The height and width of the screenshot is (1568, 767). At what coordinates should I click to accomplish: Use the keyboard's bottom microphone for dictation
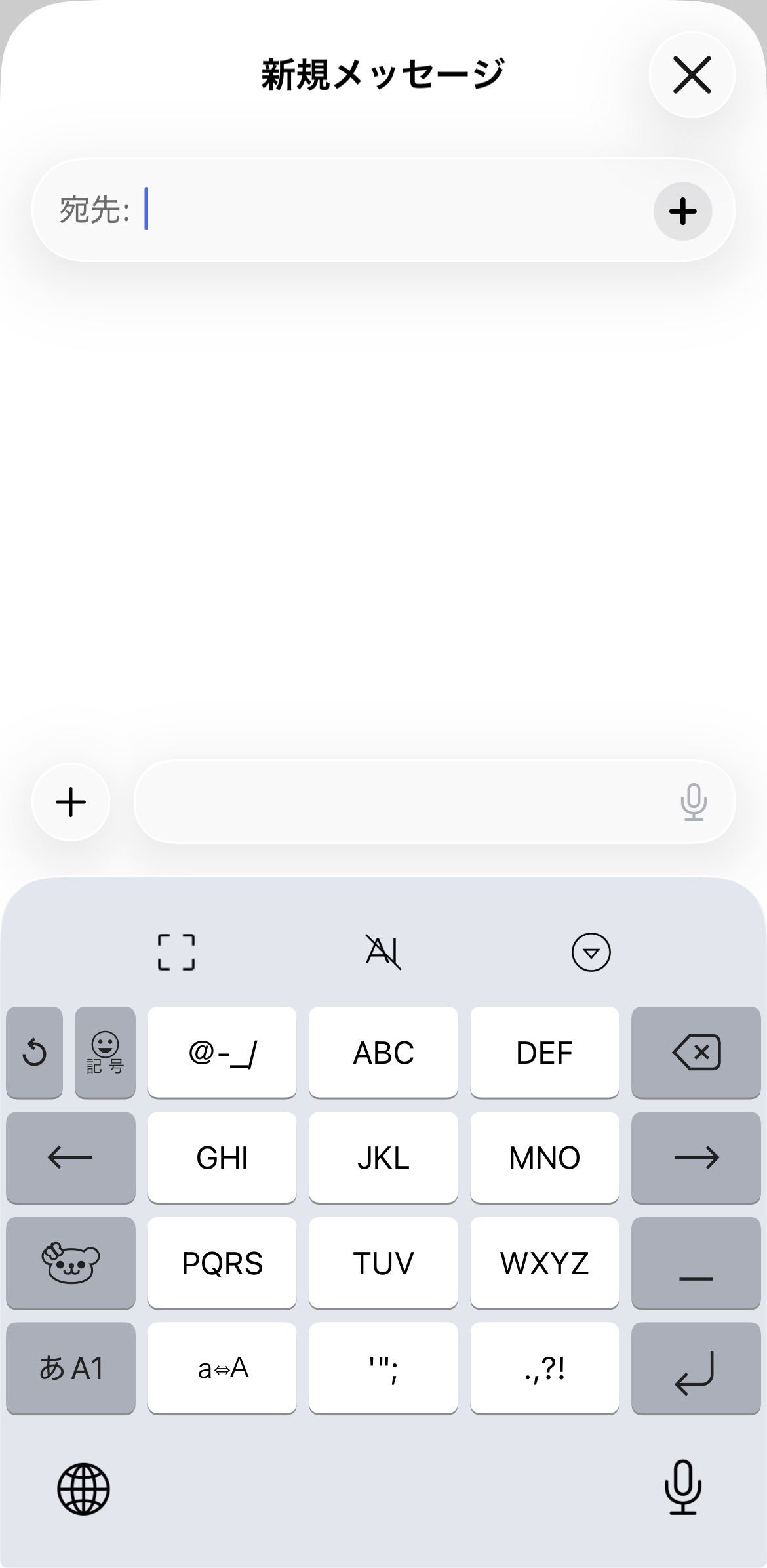click(x=682, y=1487)
